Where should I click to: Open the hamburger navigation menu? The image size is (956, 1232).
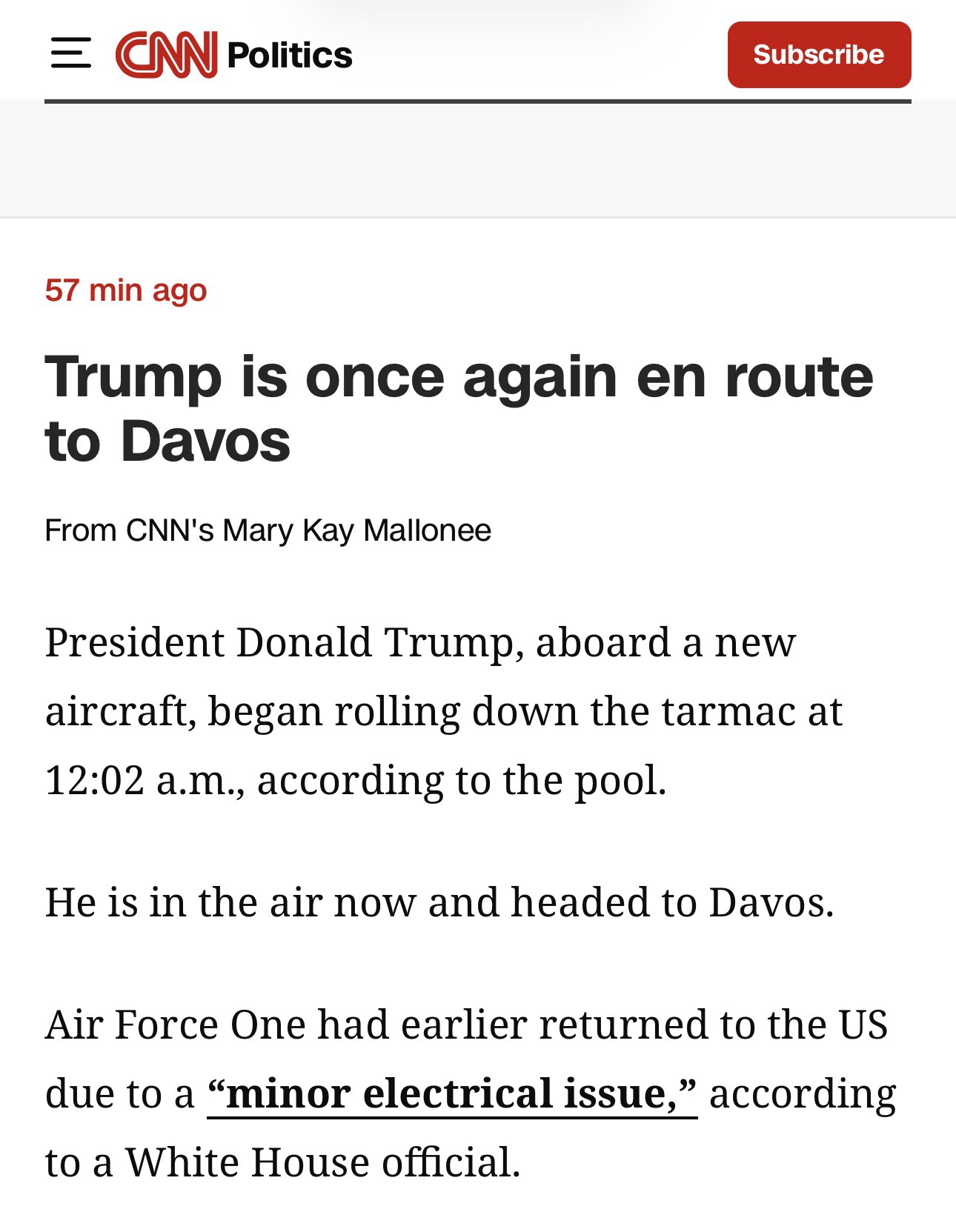point(71,54)
